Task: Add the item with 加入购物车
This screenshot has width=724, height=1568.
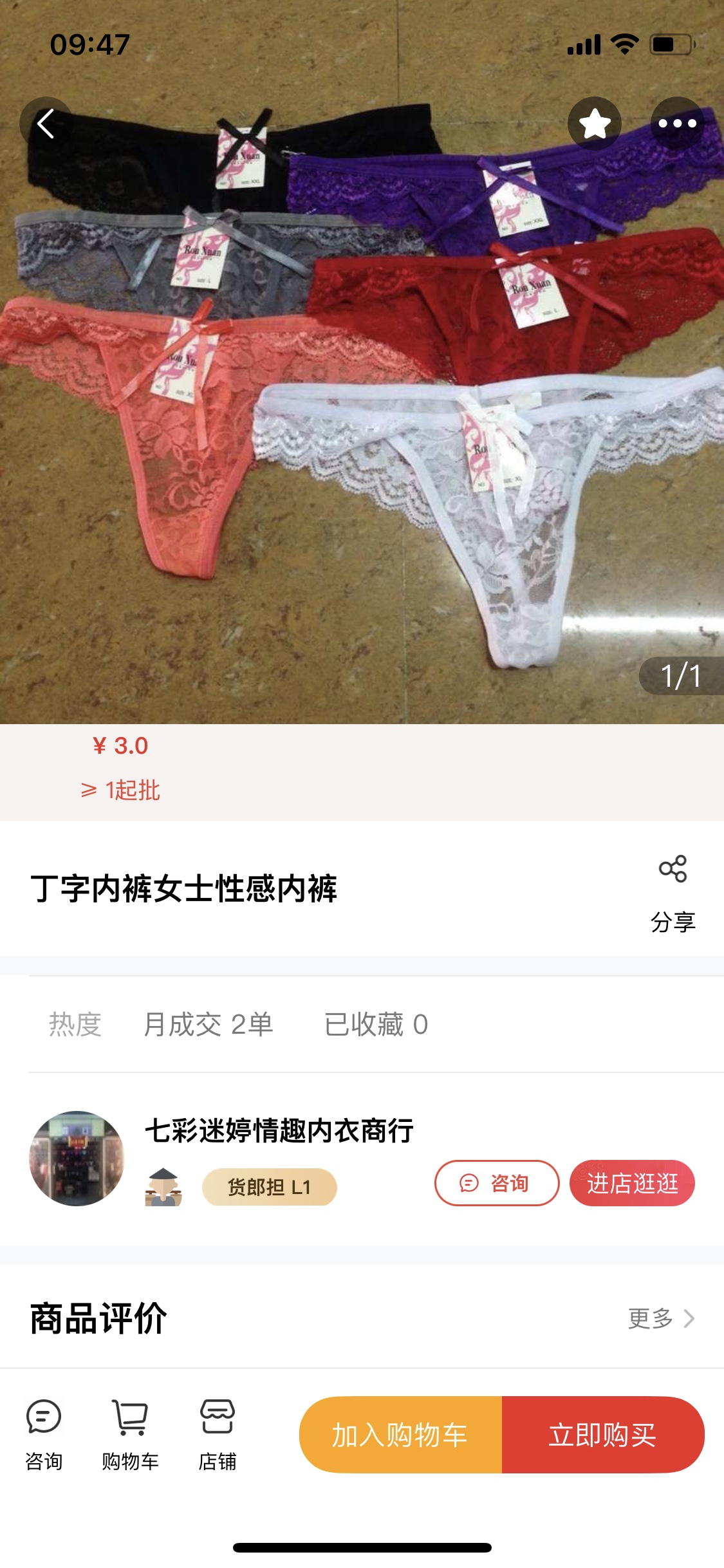Action: [x=400, y=1435]
